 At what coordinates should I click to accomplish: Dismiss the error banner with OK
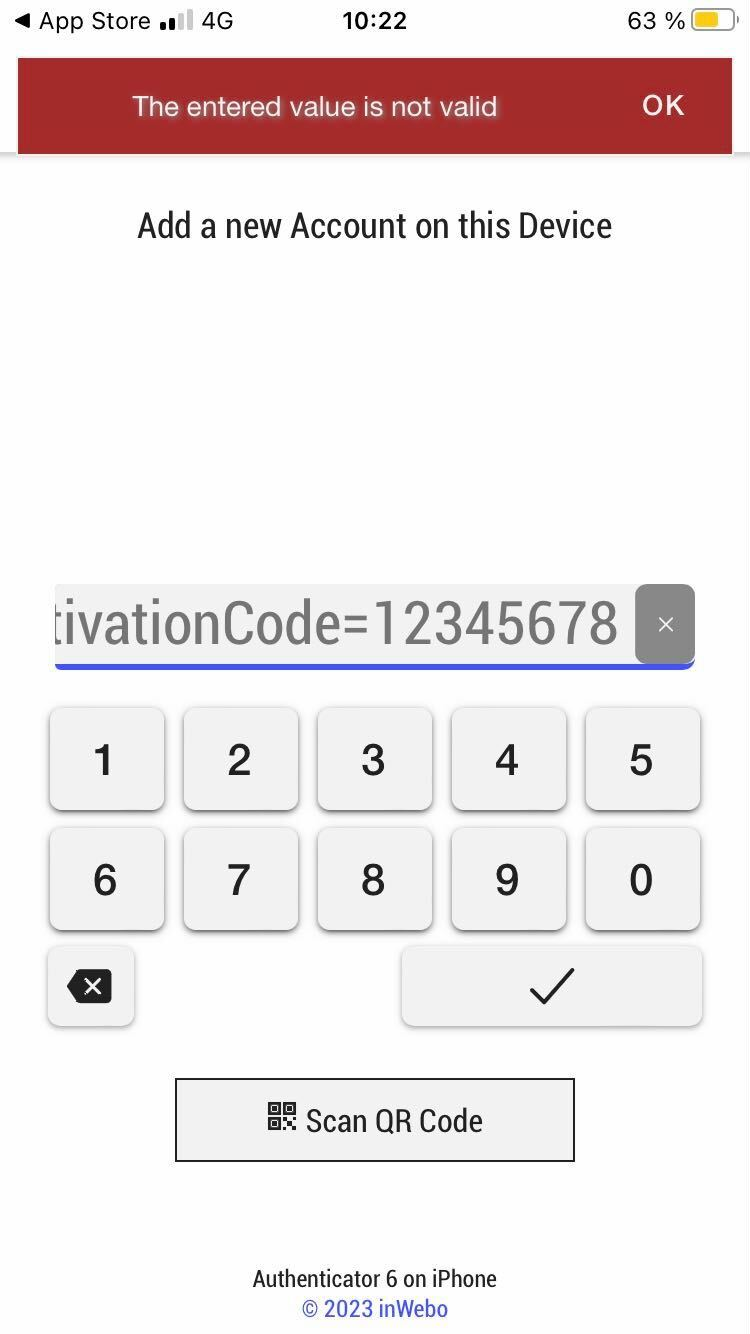[x=663, y=106]
